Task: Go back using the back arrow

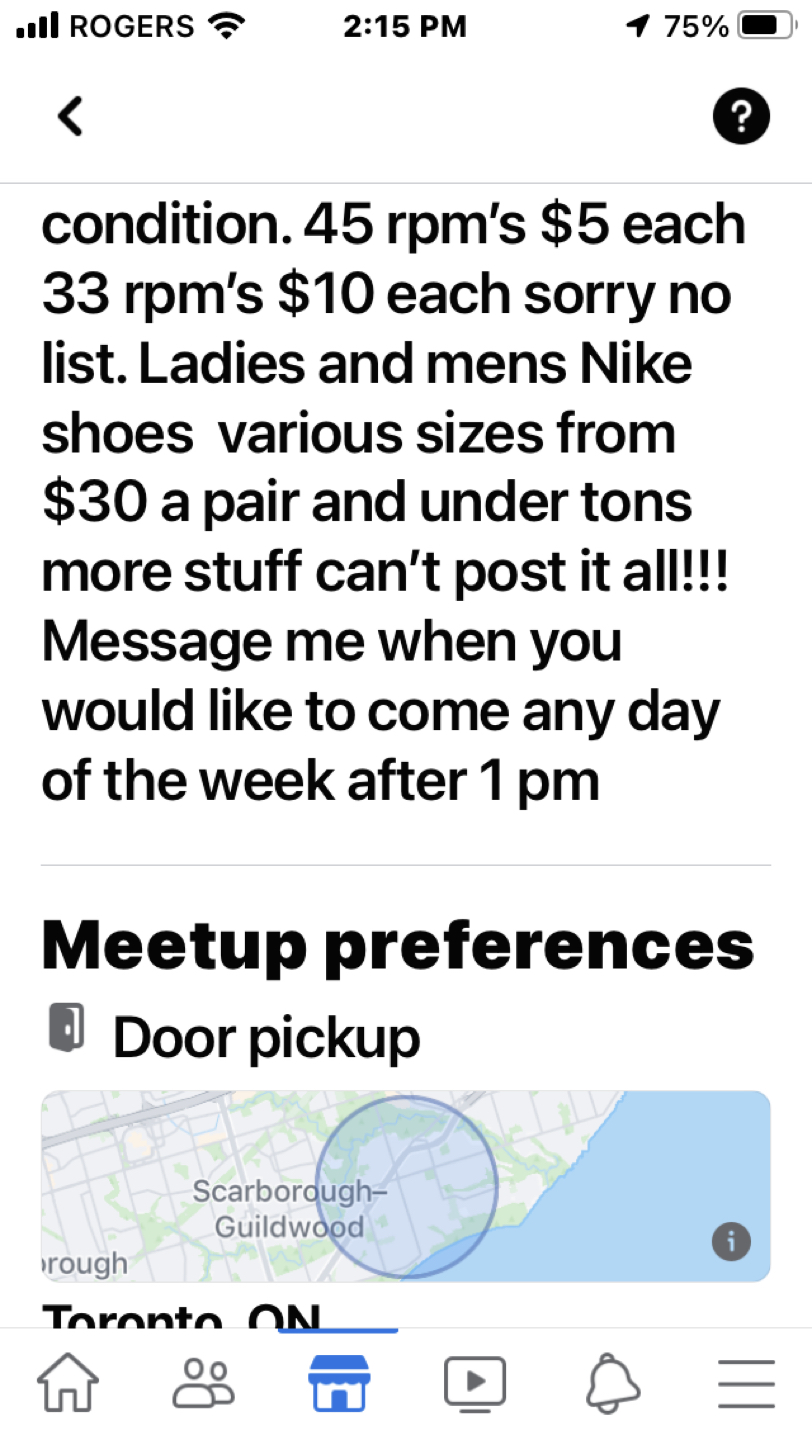Action: coord(70,117)
